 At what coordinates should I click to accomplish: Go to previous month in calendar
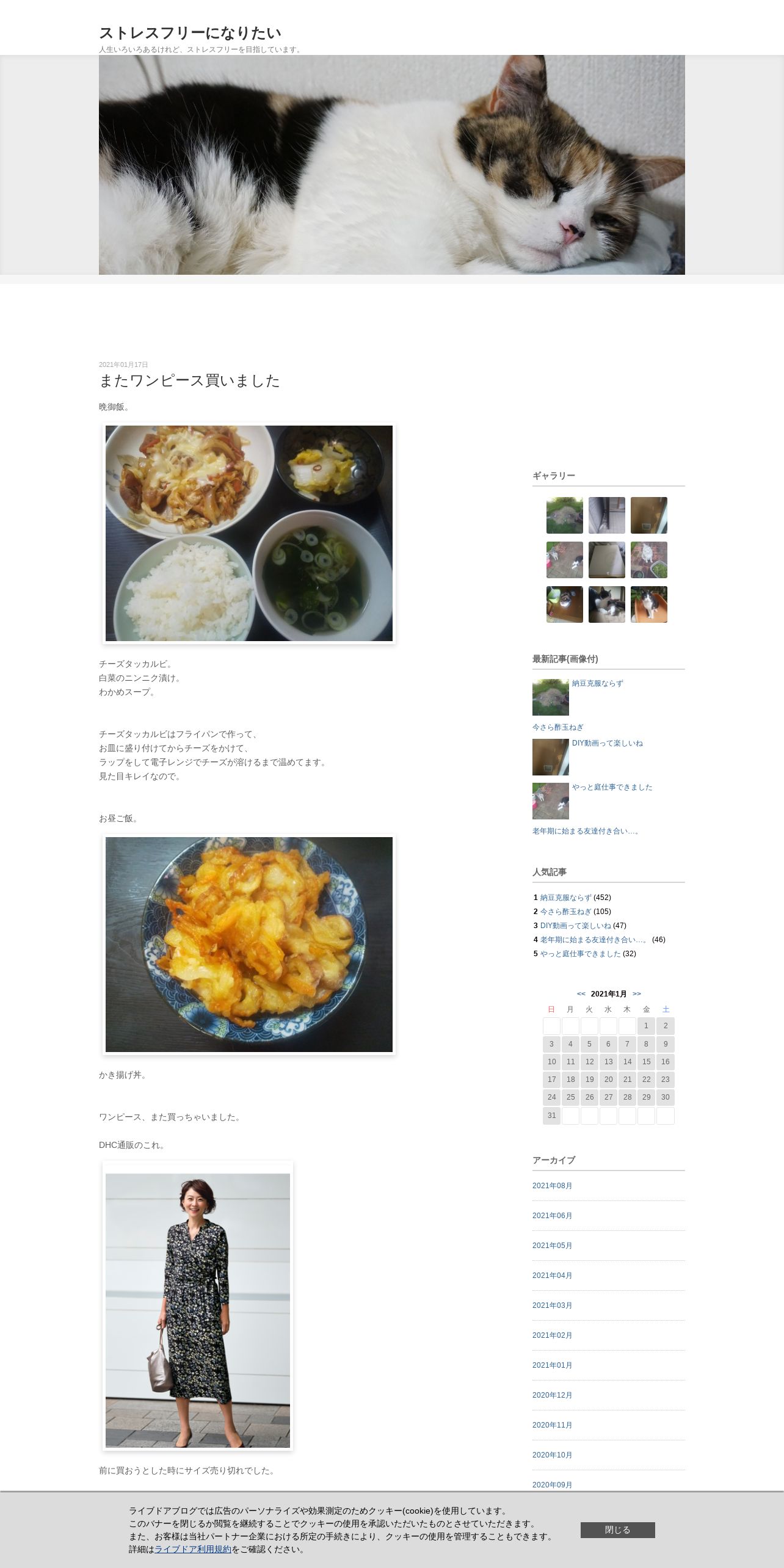pos(581,994)
